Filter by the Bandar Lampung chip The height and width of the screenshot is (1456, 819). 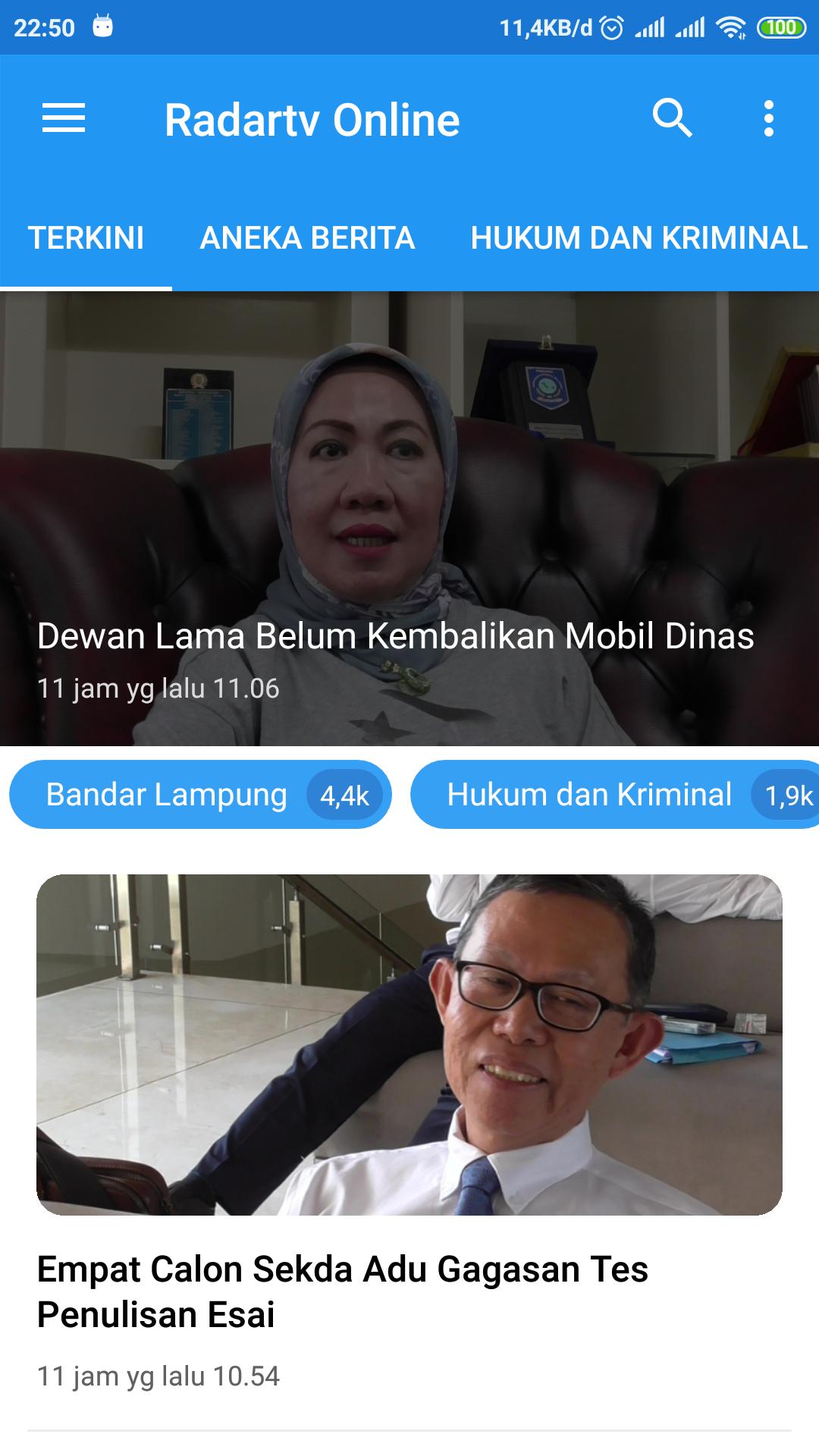click(x=200, y=795)
